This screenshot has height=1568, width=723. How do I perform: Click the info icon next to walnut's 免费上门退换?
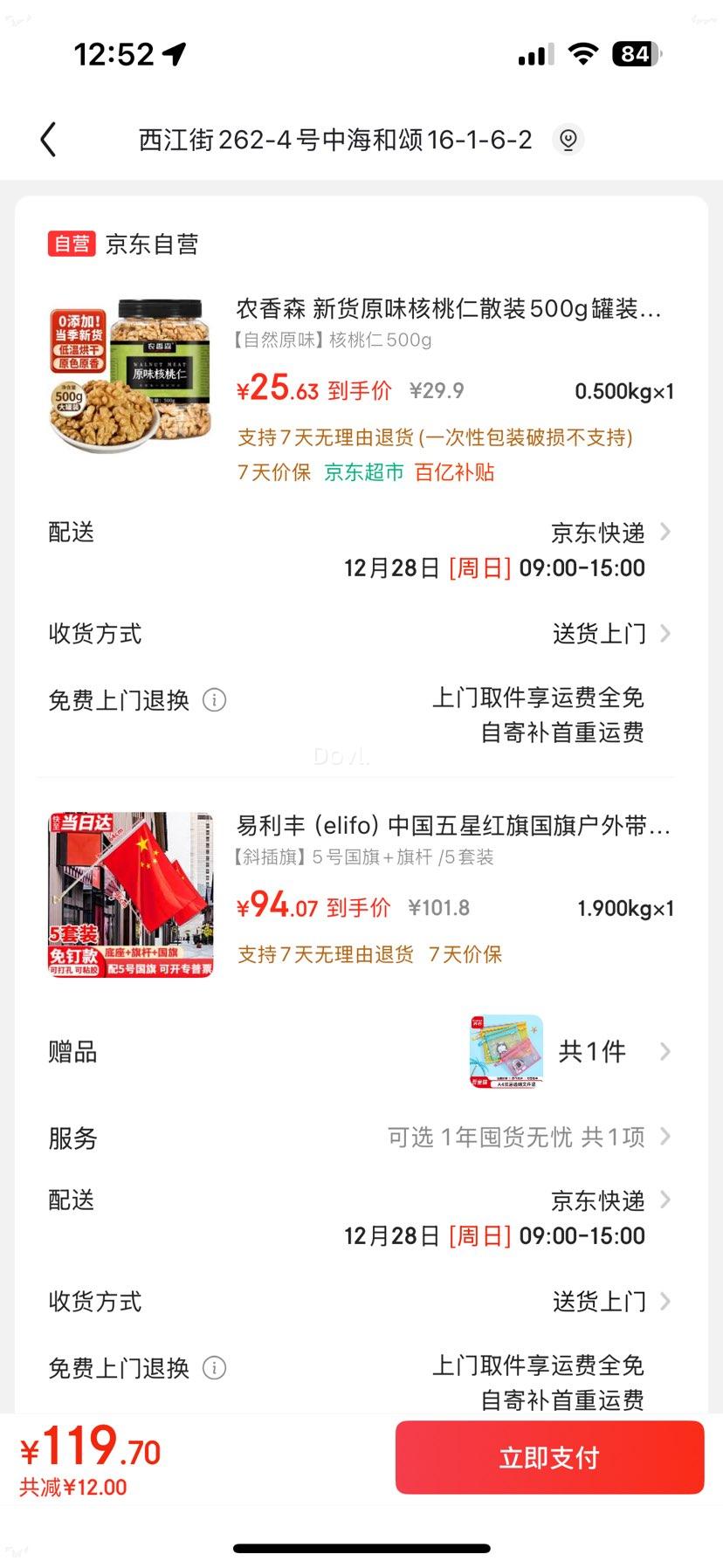(x=215, y=700)
